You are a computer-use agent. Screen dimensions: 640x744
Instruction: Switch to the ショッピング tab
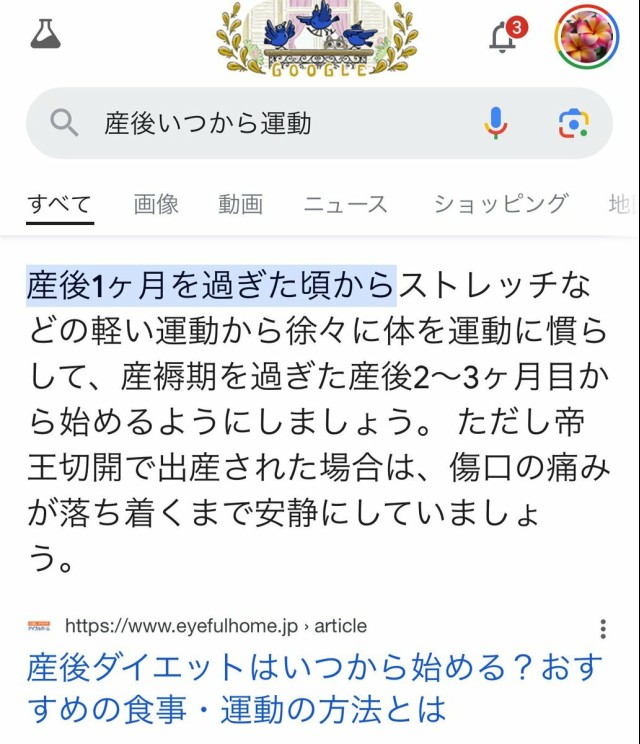coord(500,205)
